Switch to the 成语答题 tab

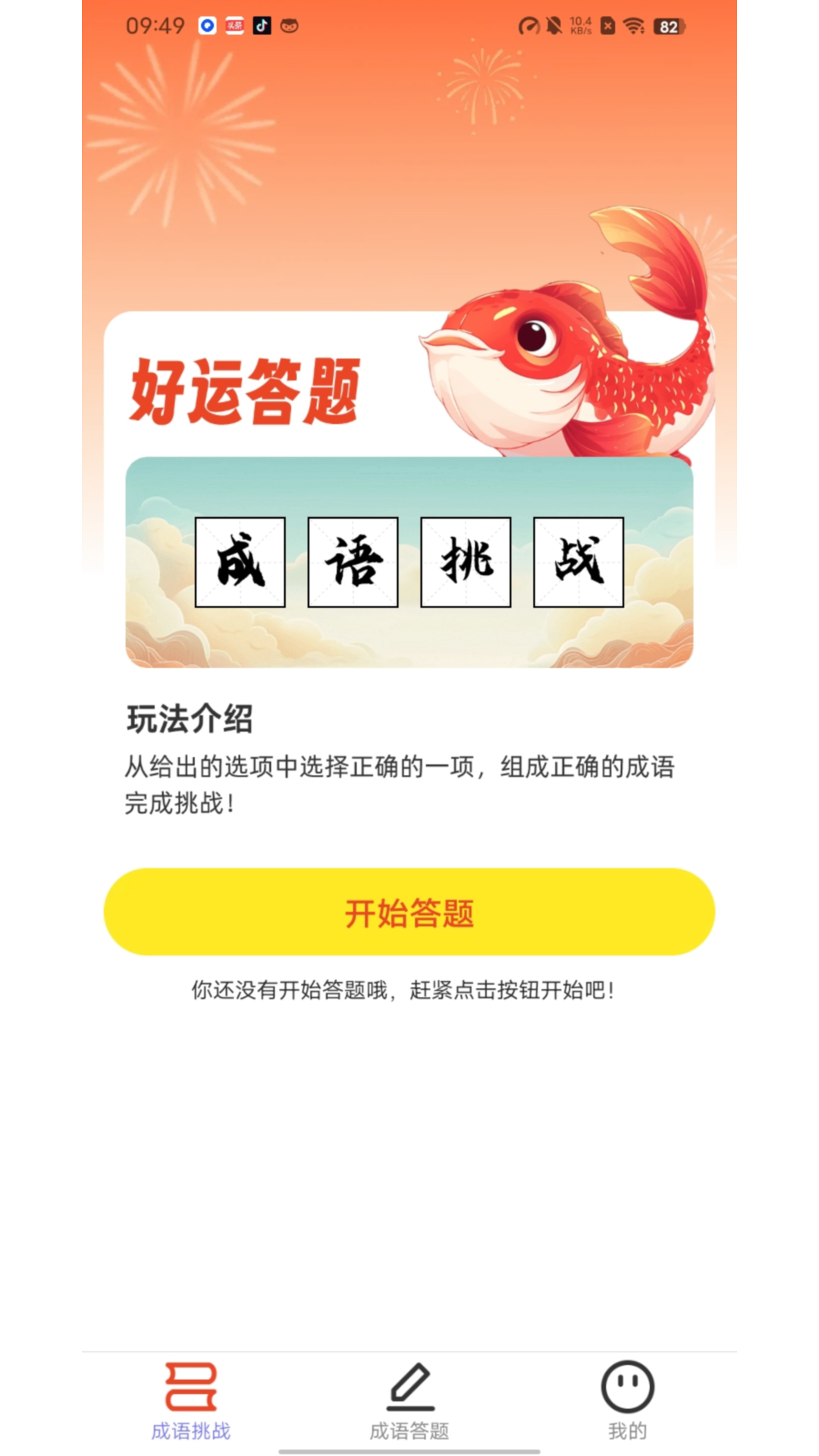click(409, 1401)
